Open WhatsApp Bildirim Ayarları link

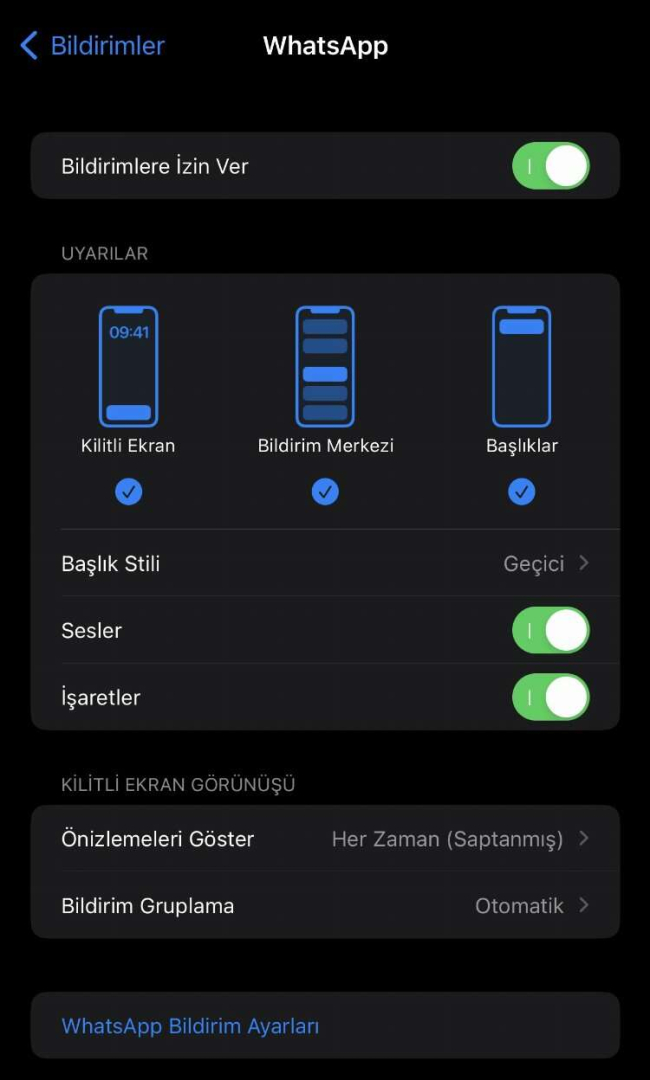coord(190,1026)
